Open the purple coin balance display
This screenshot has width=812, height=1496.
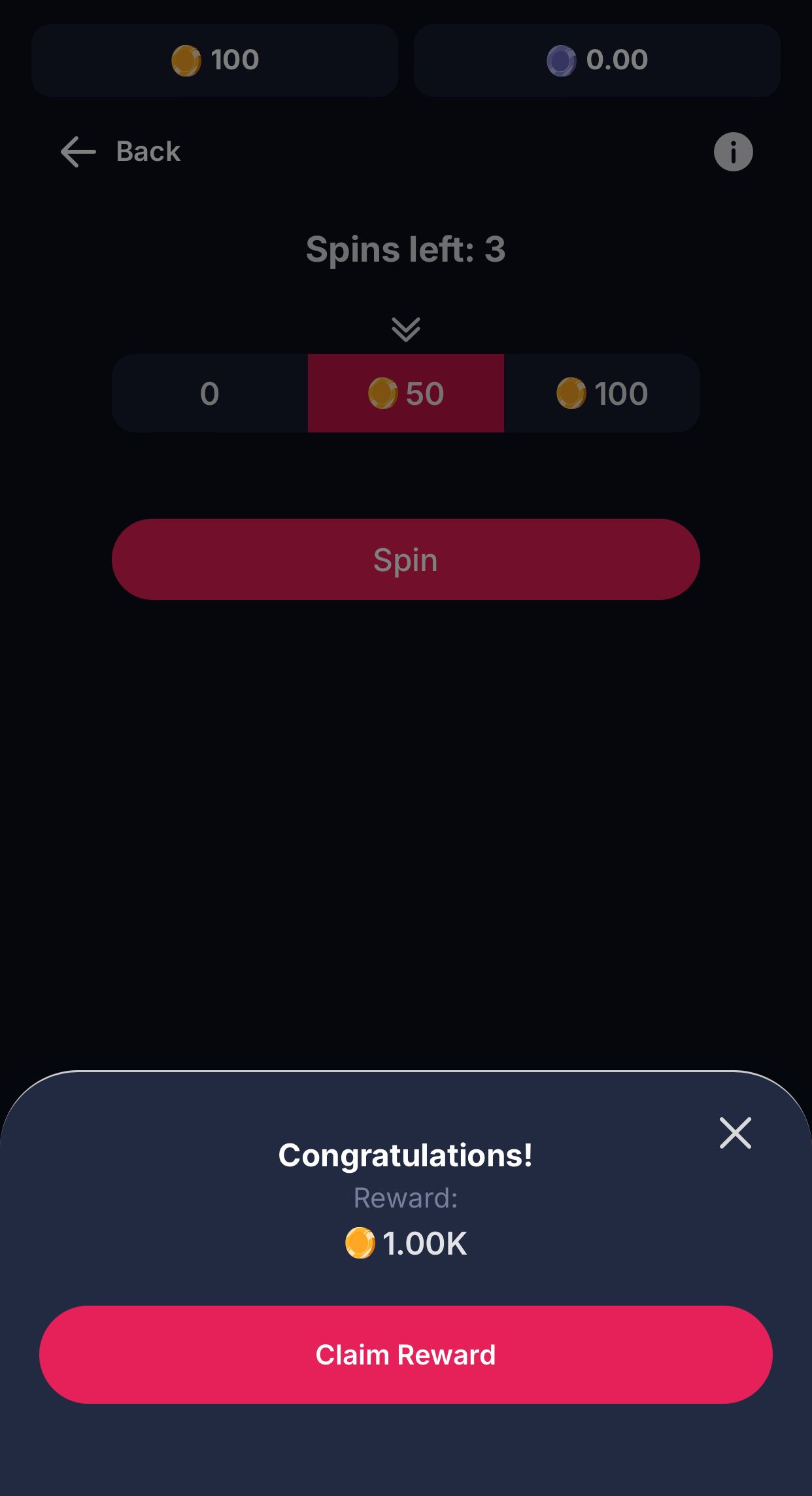coord(596,60)
